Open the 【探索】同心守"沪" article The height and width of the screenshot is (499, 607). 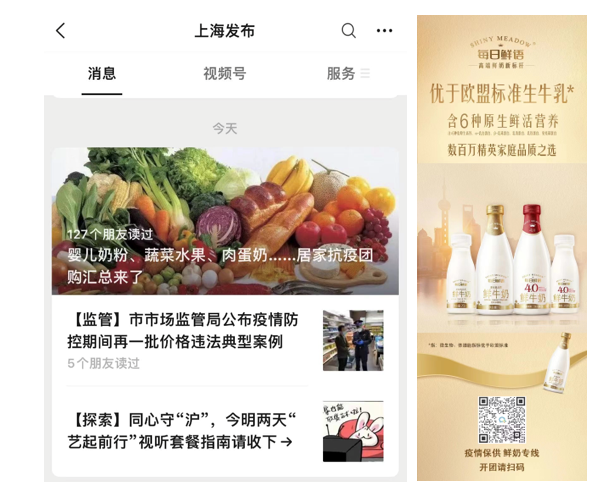pyautogui.click(x=185, y=428)
